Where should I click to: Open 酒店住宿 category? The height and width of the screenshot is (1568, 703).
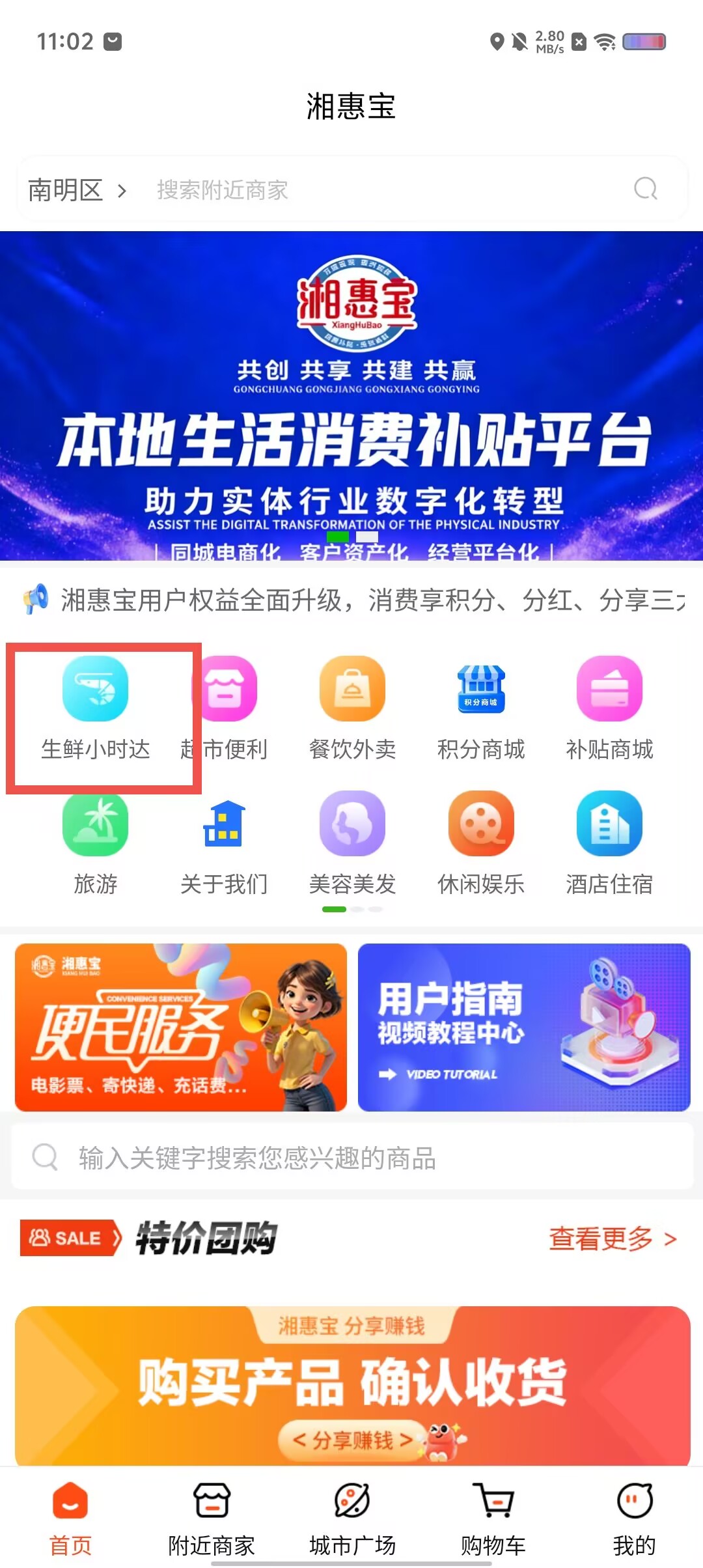609,844
